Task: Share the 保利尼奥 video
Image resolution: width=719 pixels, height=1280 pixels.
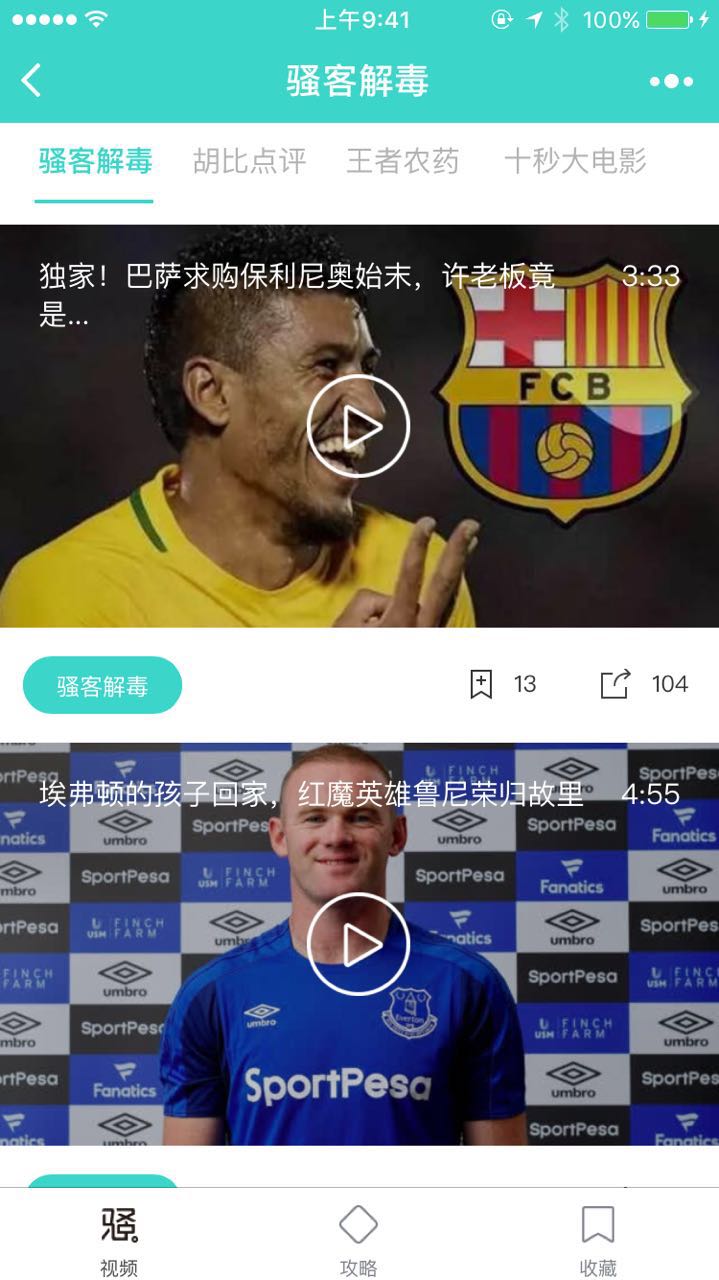Action: (615, 684)
